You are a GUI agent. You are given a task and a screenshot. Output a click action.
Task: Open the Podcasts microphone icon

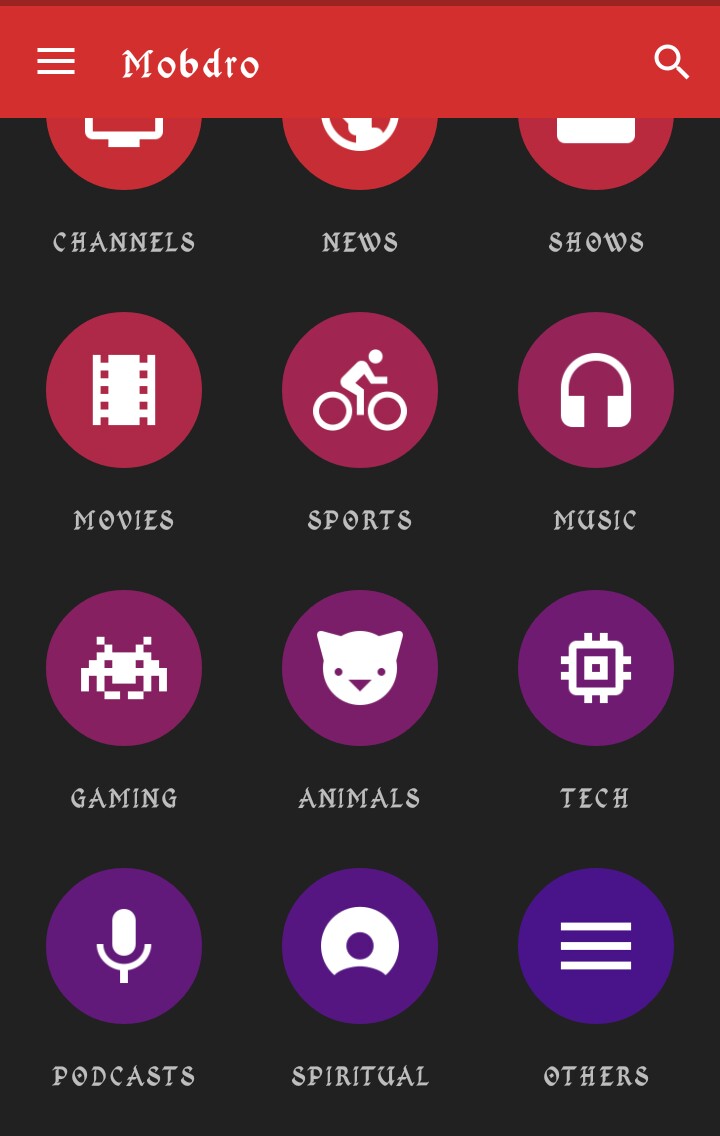124,946
